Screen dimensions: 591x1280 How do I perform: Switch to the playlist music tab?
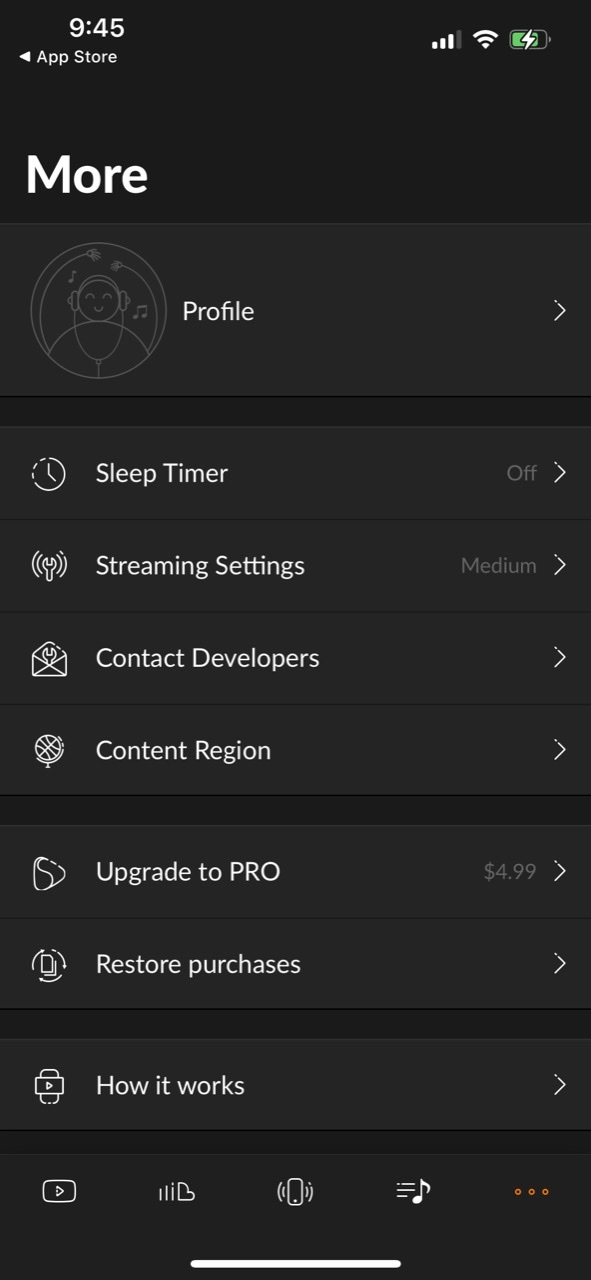(413, 1191)
